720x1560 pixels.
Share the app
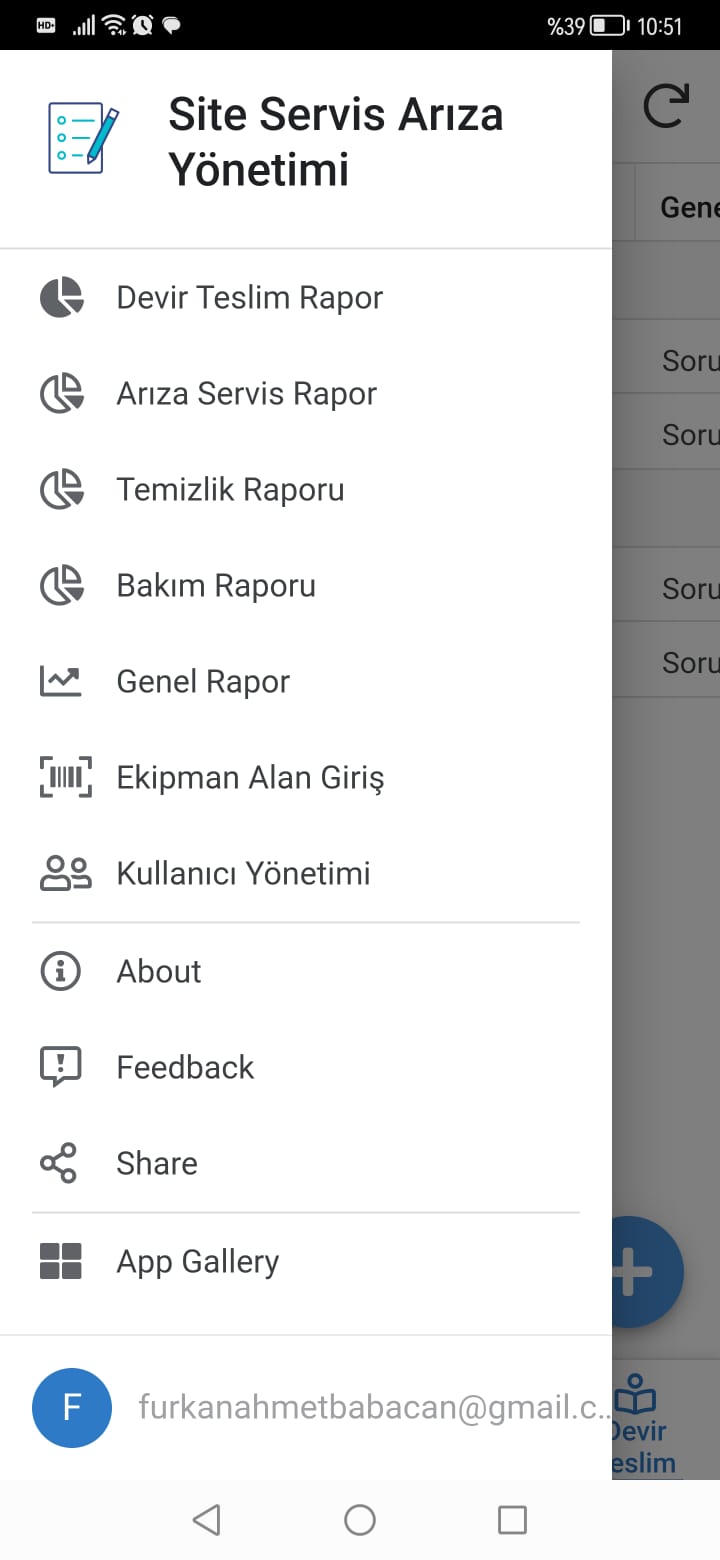point(306,1163)
